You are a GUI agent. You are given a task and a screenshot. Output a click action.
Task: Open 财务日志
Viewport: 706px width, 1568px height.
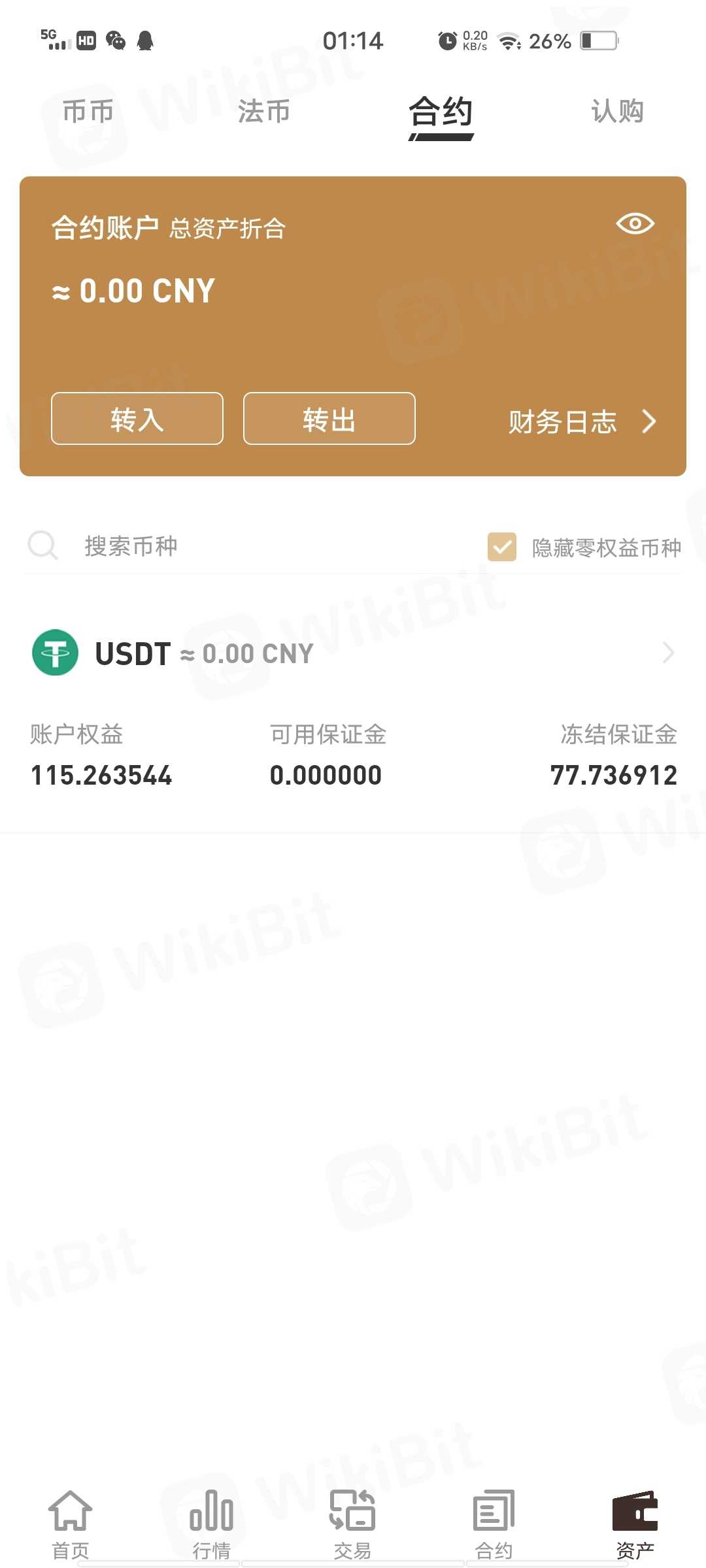[x=581, y=421]
